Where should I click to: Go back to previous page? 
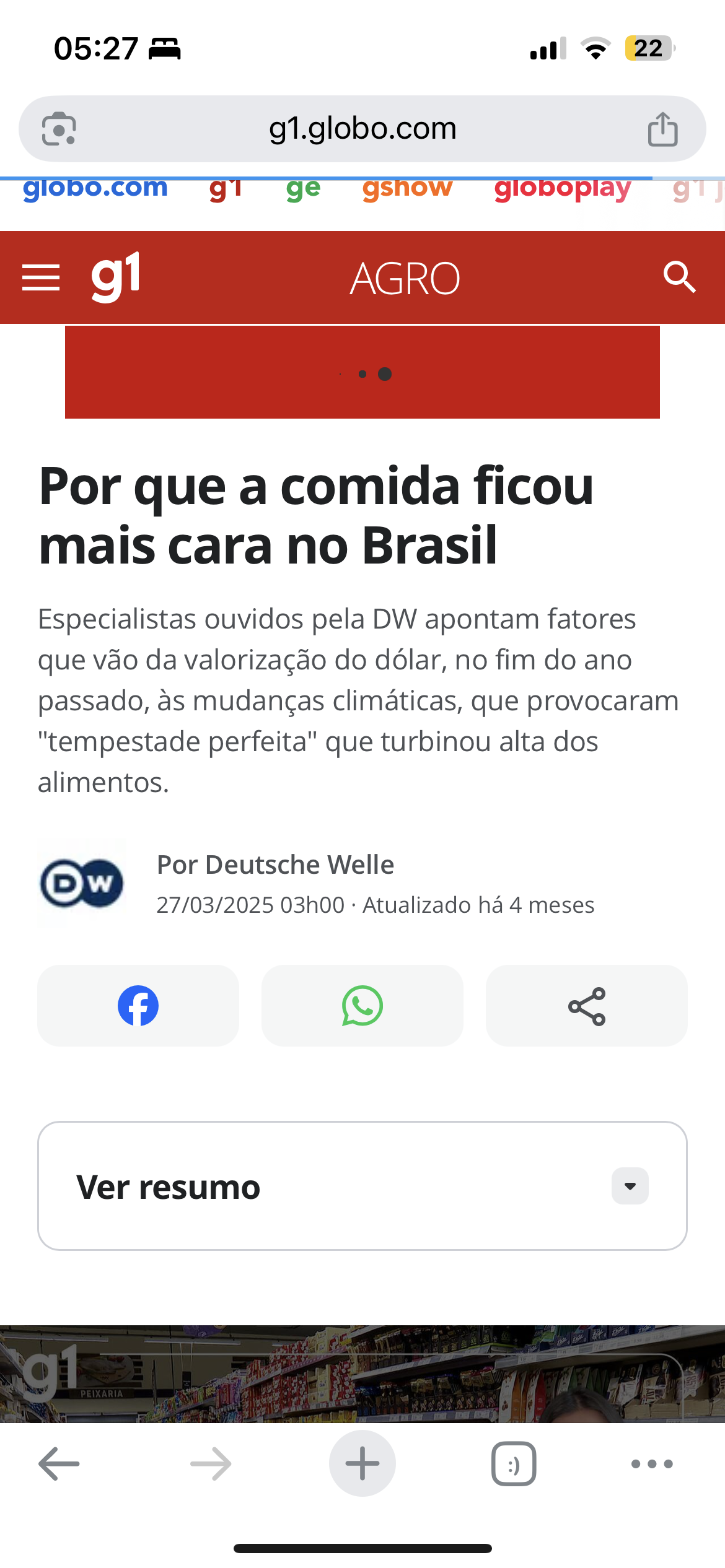click(x=59, y=1464)
